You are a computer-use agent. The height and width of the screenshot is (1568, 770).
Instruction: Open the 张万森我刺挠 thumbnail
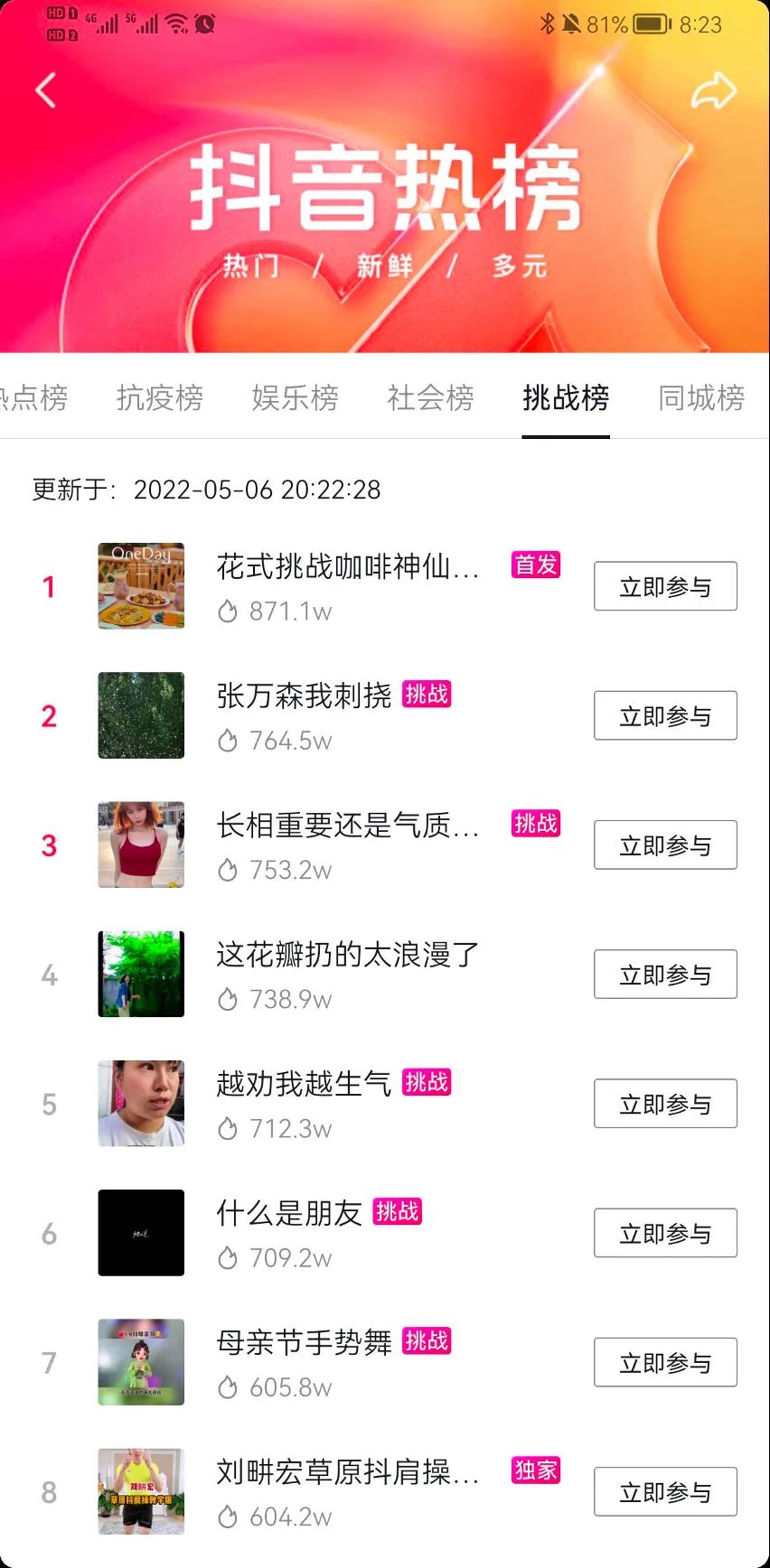(141, 715)
